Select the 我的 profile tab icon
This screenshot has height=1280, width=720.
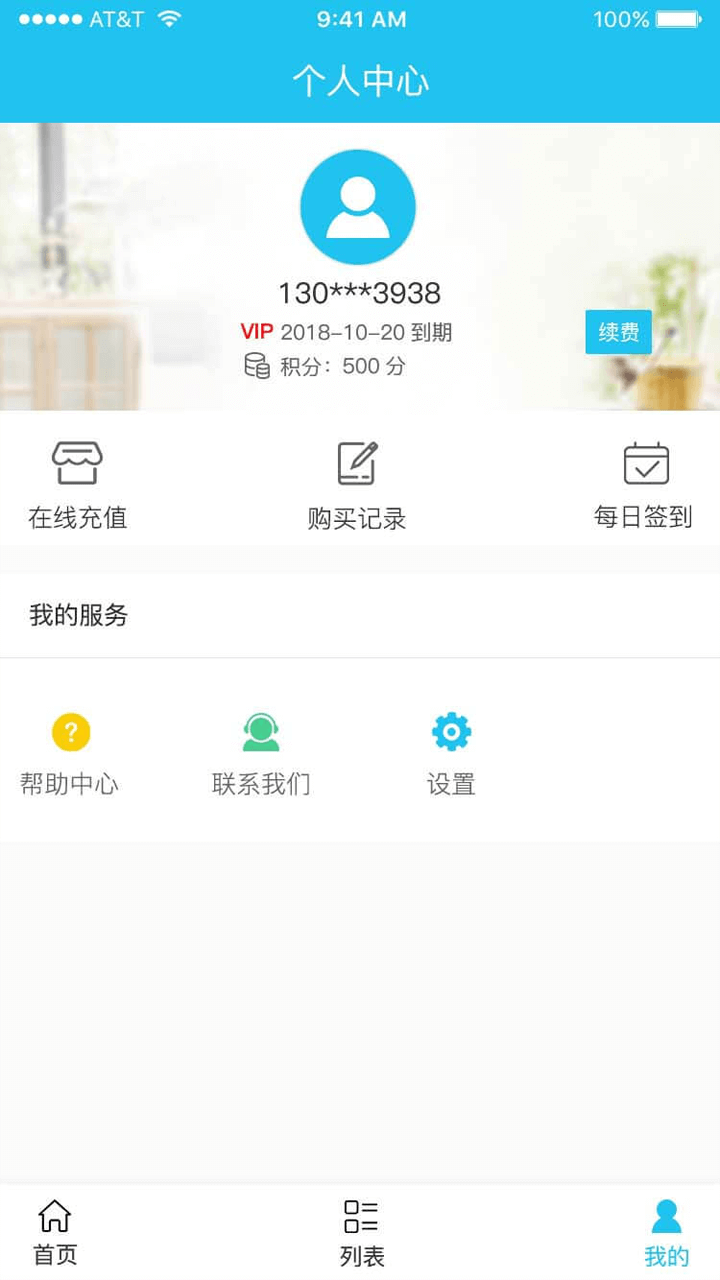[x=665, y=1214]
